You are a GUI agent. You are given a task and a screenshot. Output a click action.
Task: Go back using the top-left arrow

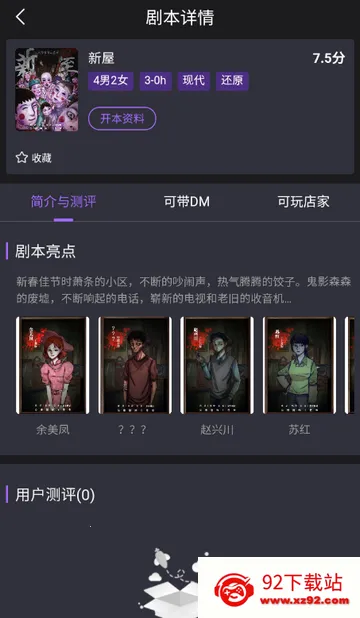(21, 17)
